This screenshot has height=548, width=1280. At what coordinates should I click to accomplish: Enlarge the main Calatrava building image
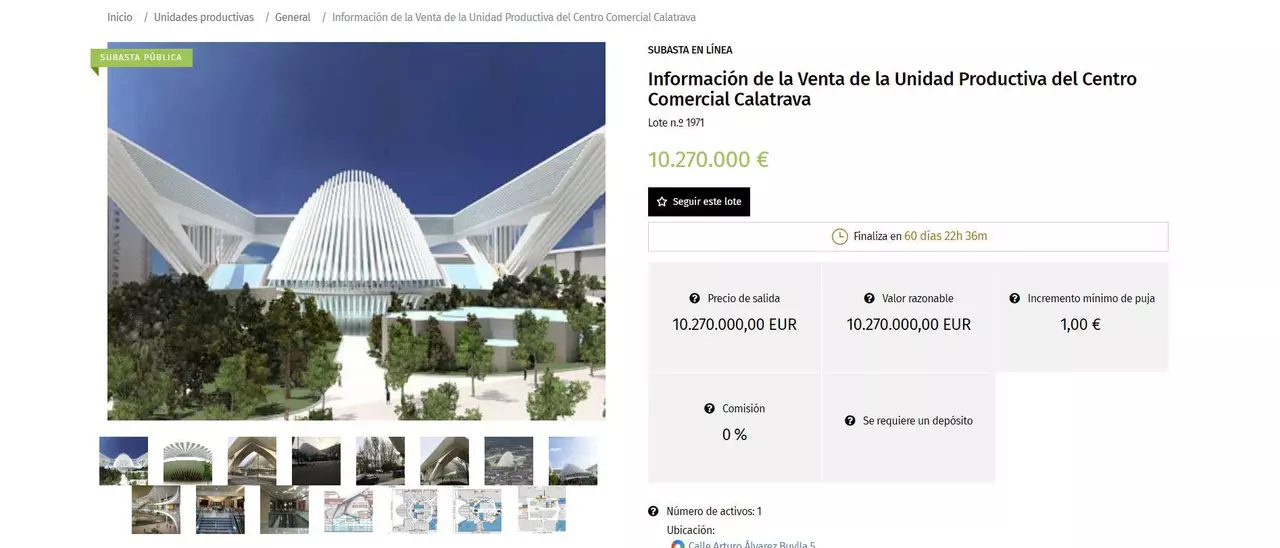[356, 231]
